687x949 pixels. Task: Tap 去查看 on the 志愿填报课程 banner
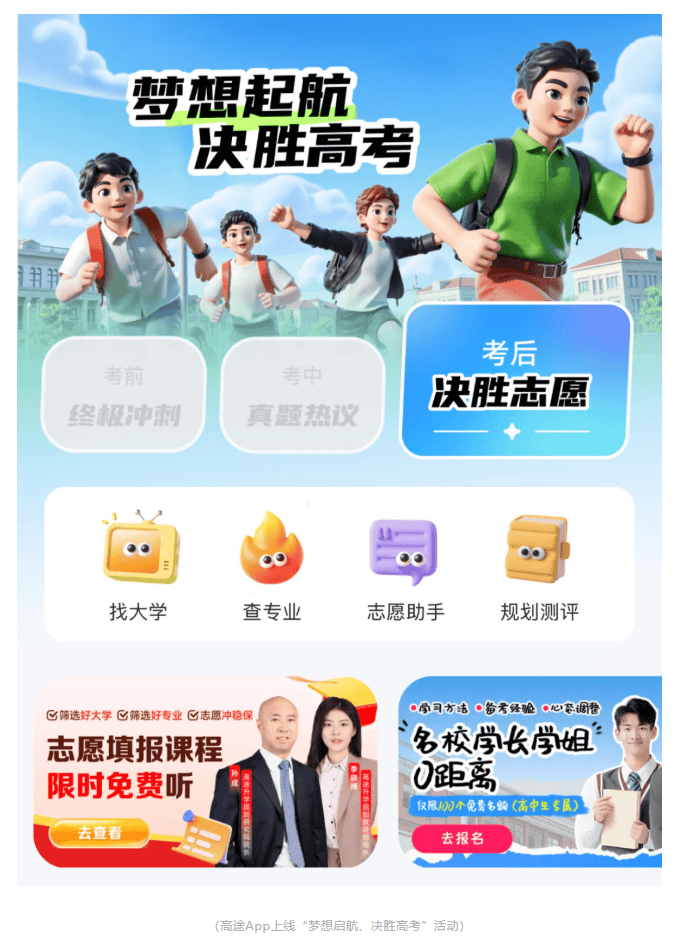click(100, 832)
